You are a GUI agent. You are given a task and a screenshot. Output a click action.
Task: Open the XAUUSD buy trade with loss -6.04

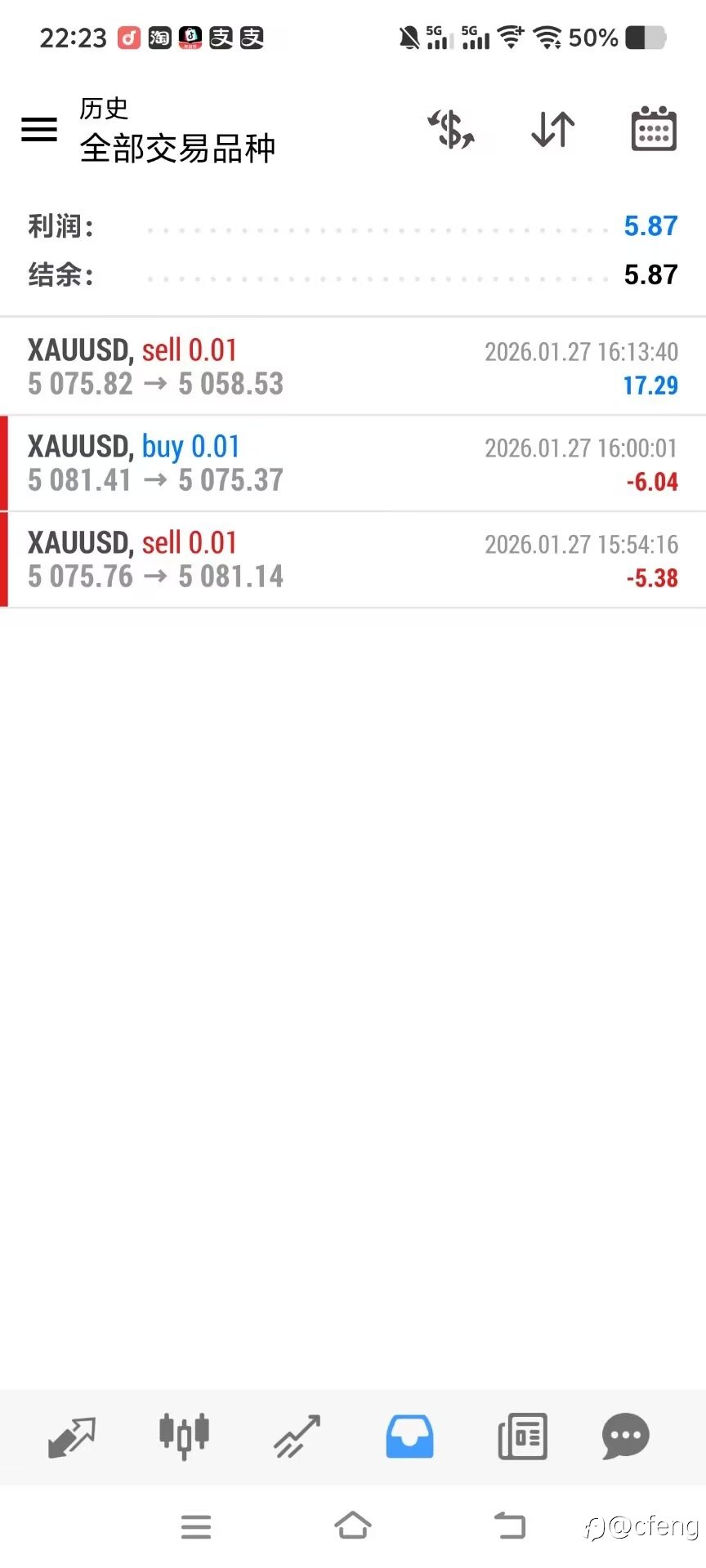(353, 463)
